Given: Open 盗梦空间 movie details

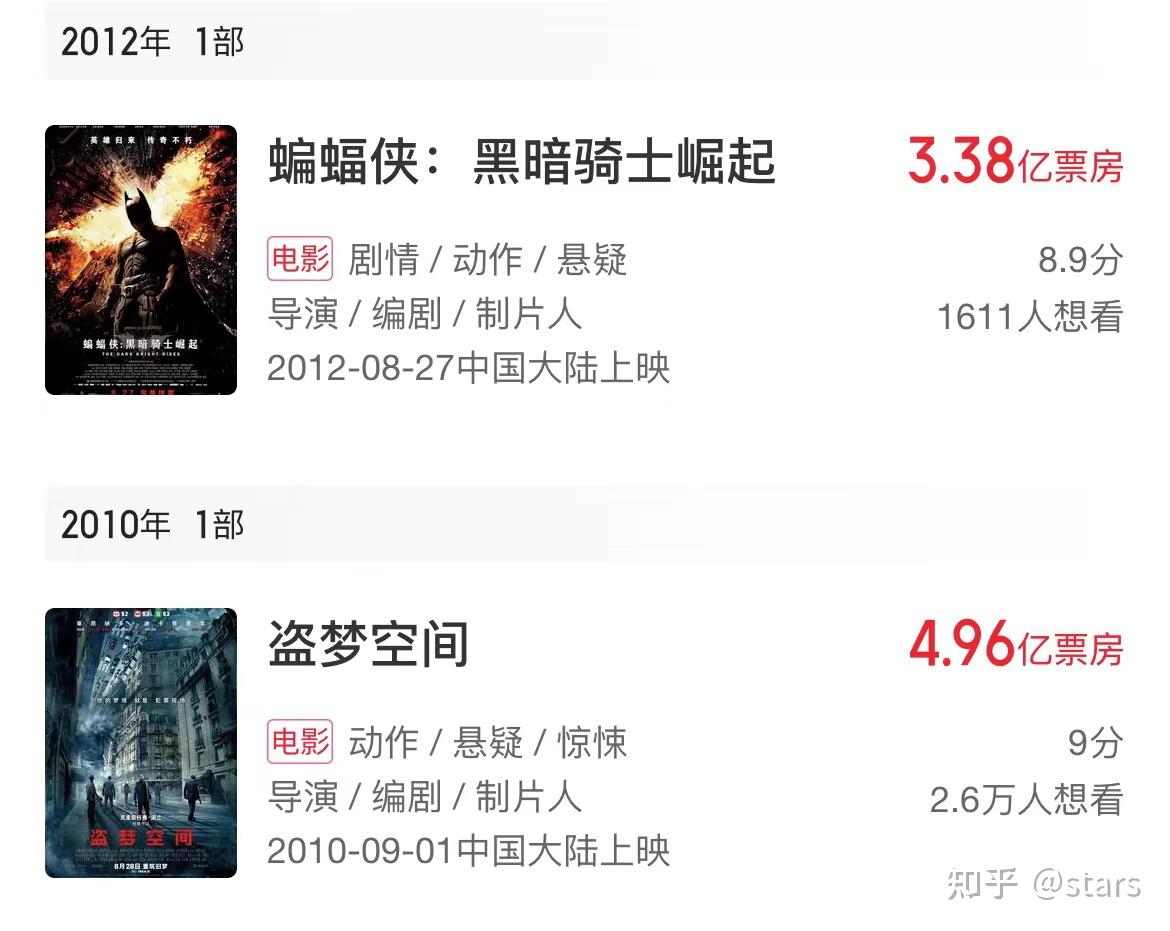Looking at the screenshot, I should (368, 645).
